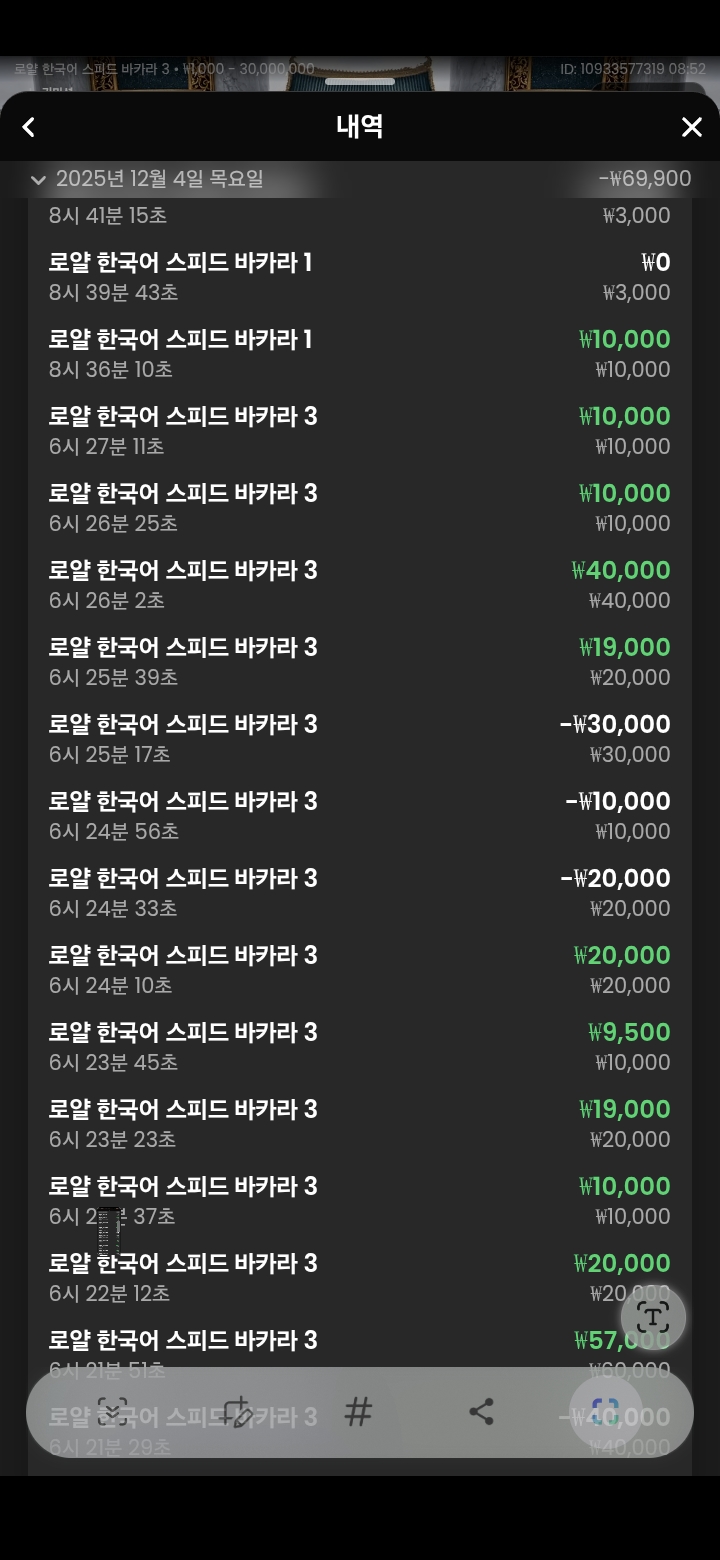Collapse the 2025년 12월 4일 목요일 section
The image size is (720, 1560).
pos(39,180)
